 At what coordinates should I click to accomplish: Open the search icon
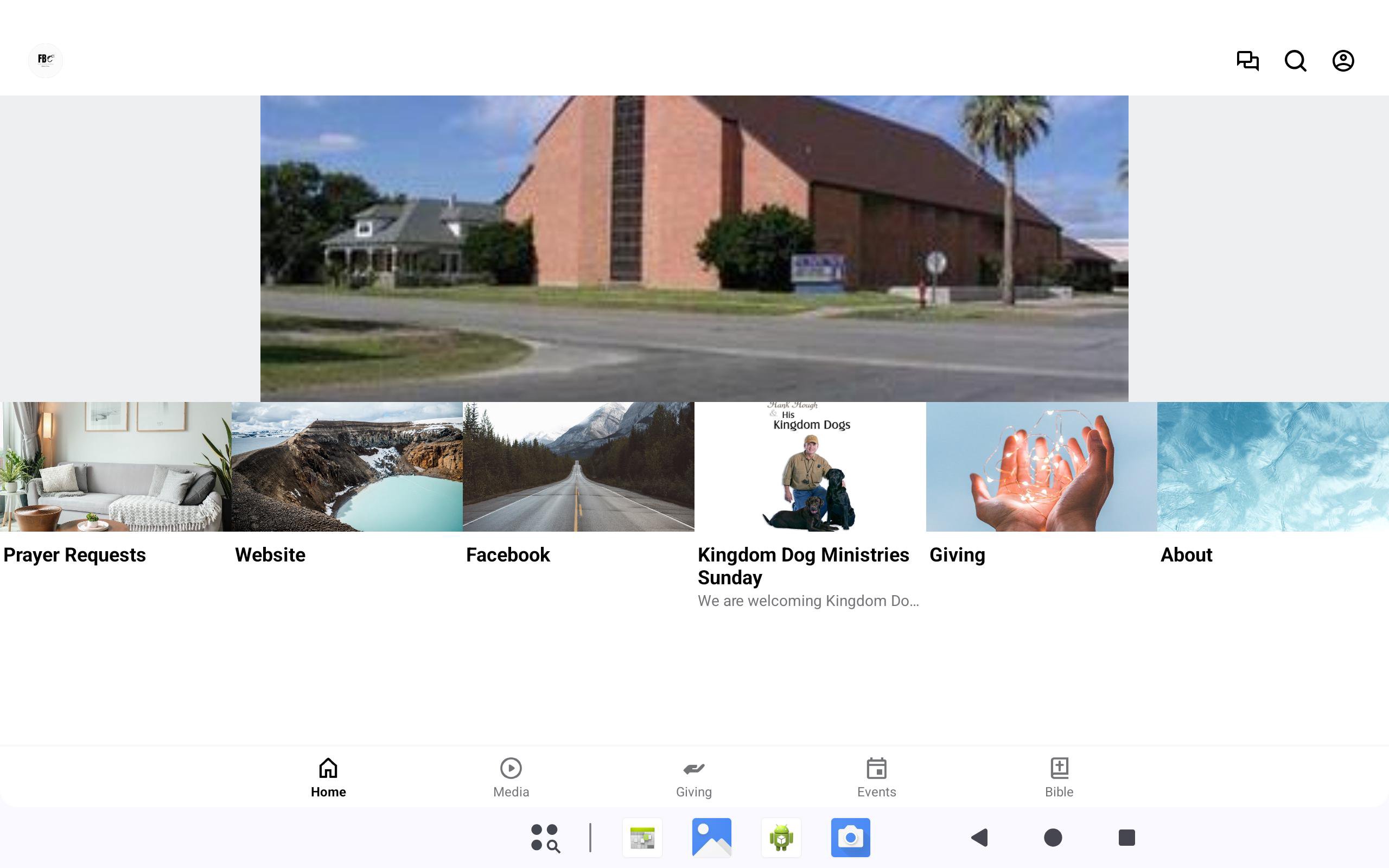coord(1295,60)
